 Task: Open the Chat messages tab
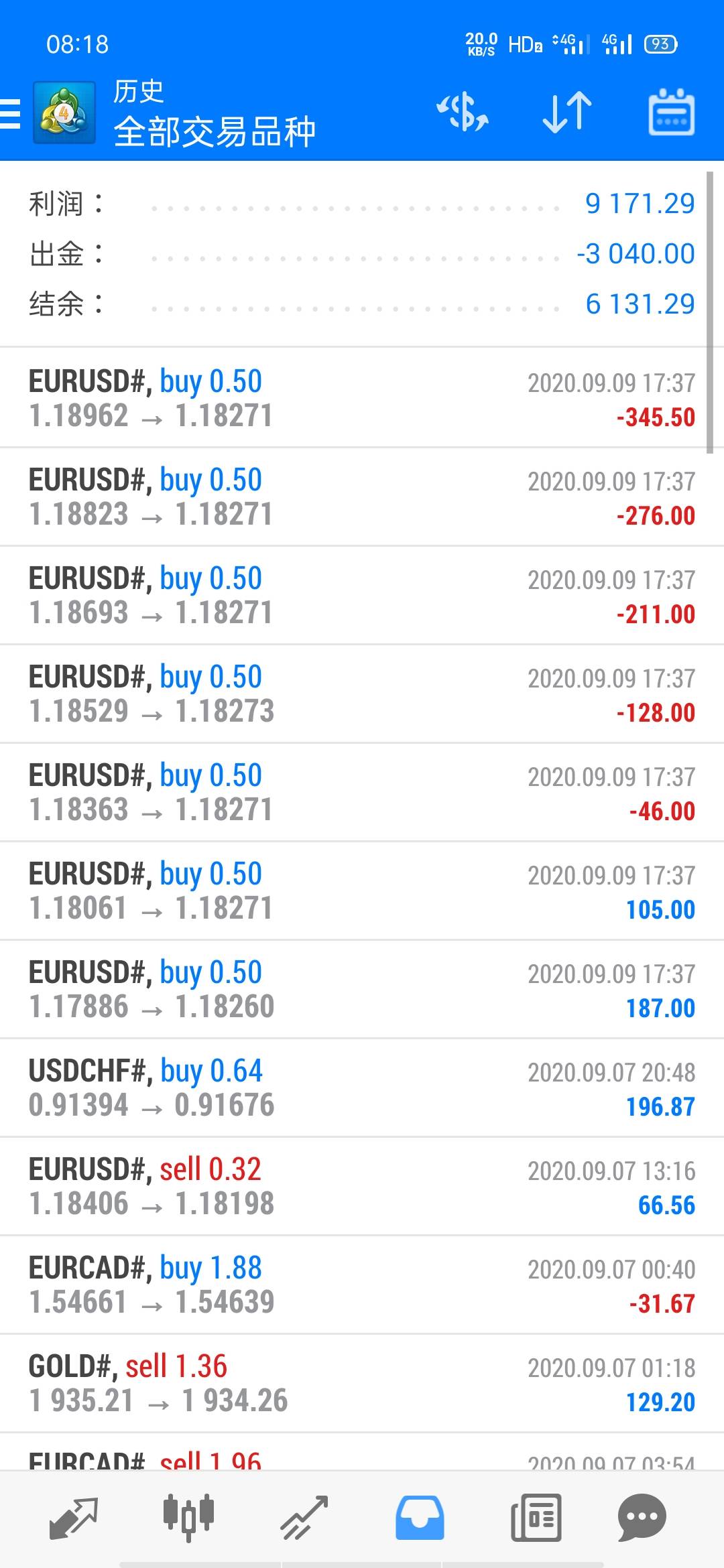tap(642, 1518)
